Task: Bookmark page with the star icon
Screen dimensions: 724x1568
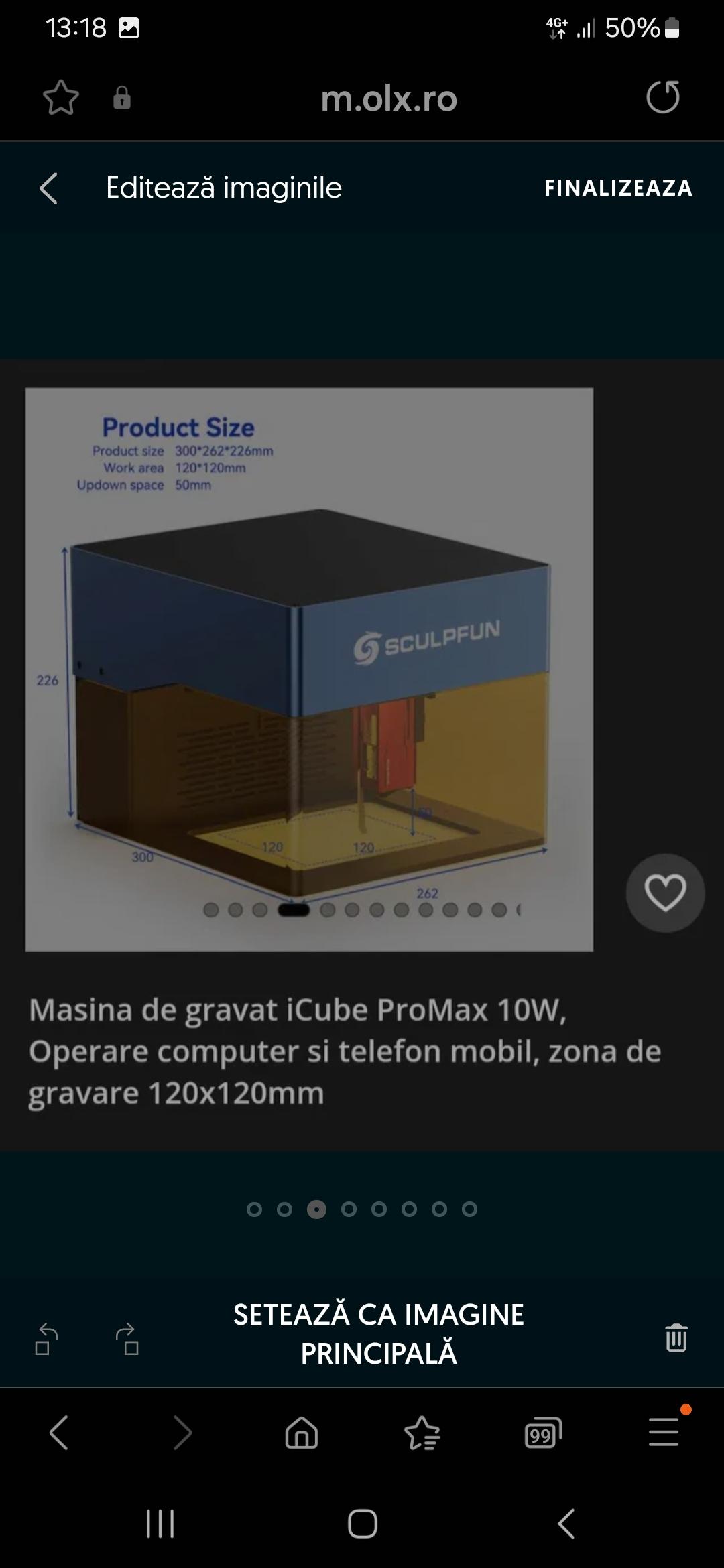Action: pyautogui.click(x=61, y=98)
